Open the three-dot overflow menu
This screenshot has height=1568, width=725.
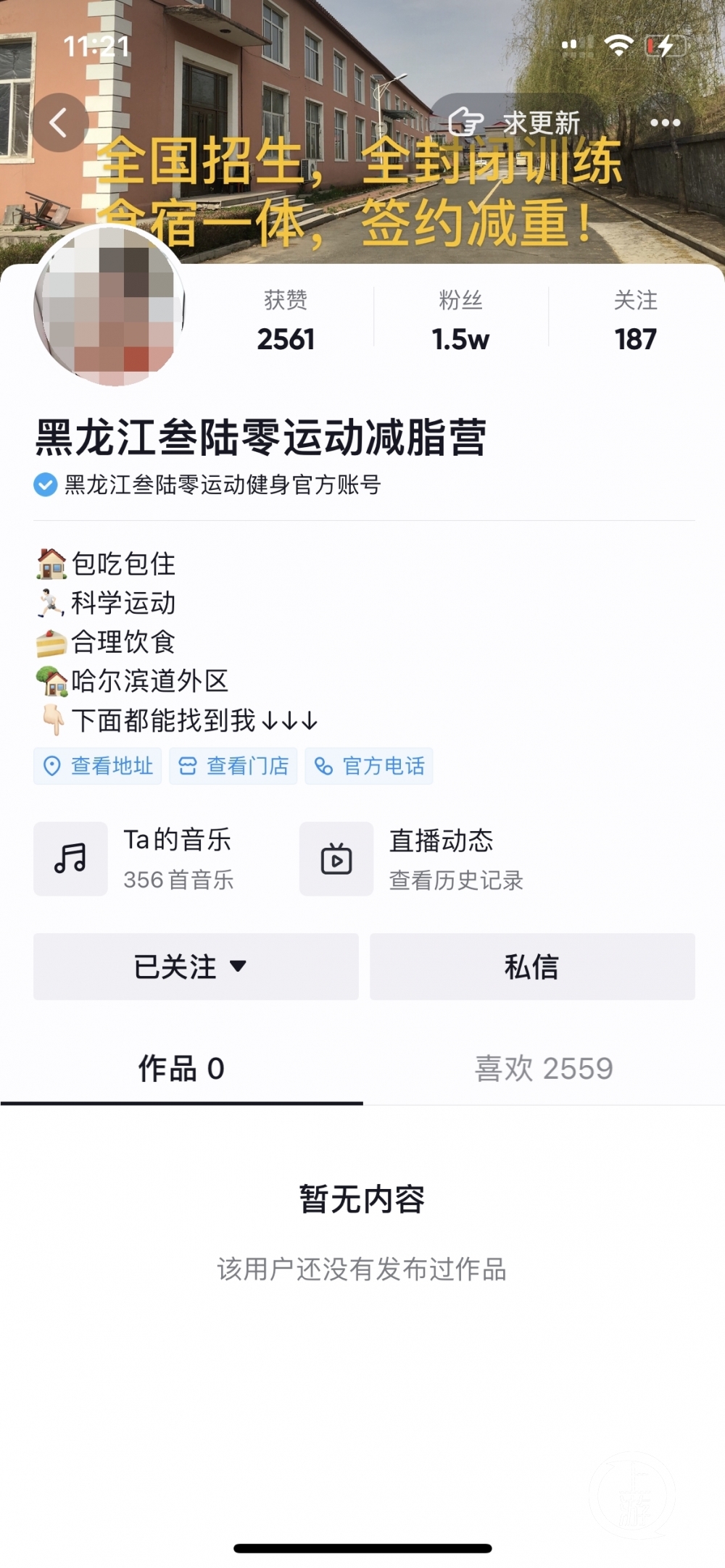(x=665, y=122)
